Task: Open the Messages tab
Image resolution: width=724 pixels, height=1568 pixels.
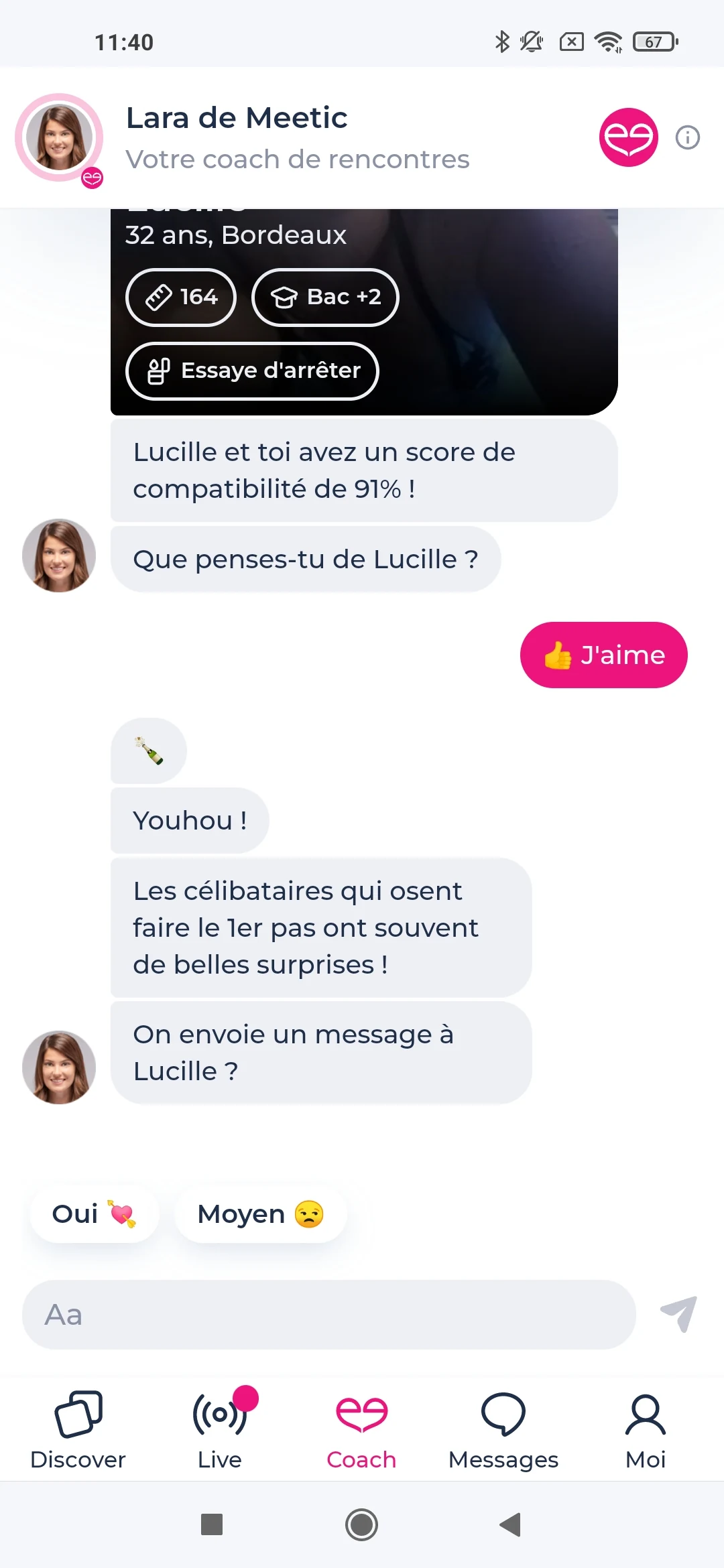Action: click(503, 1430)
